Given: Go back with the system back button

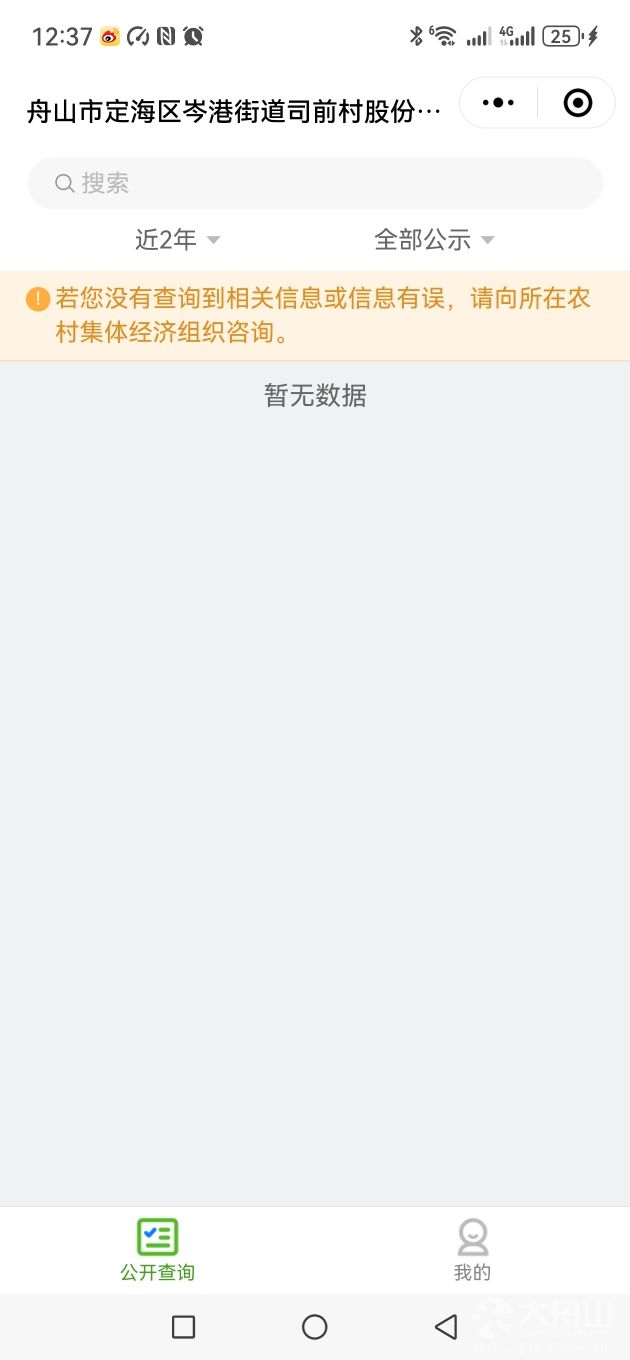Looking at the screenshot, I should pyautogui.click(x=446, y=1327).
